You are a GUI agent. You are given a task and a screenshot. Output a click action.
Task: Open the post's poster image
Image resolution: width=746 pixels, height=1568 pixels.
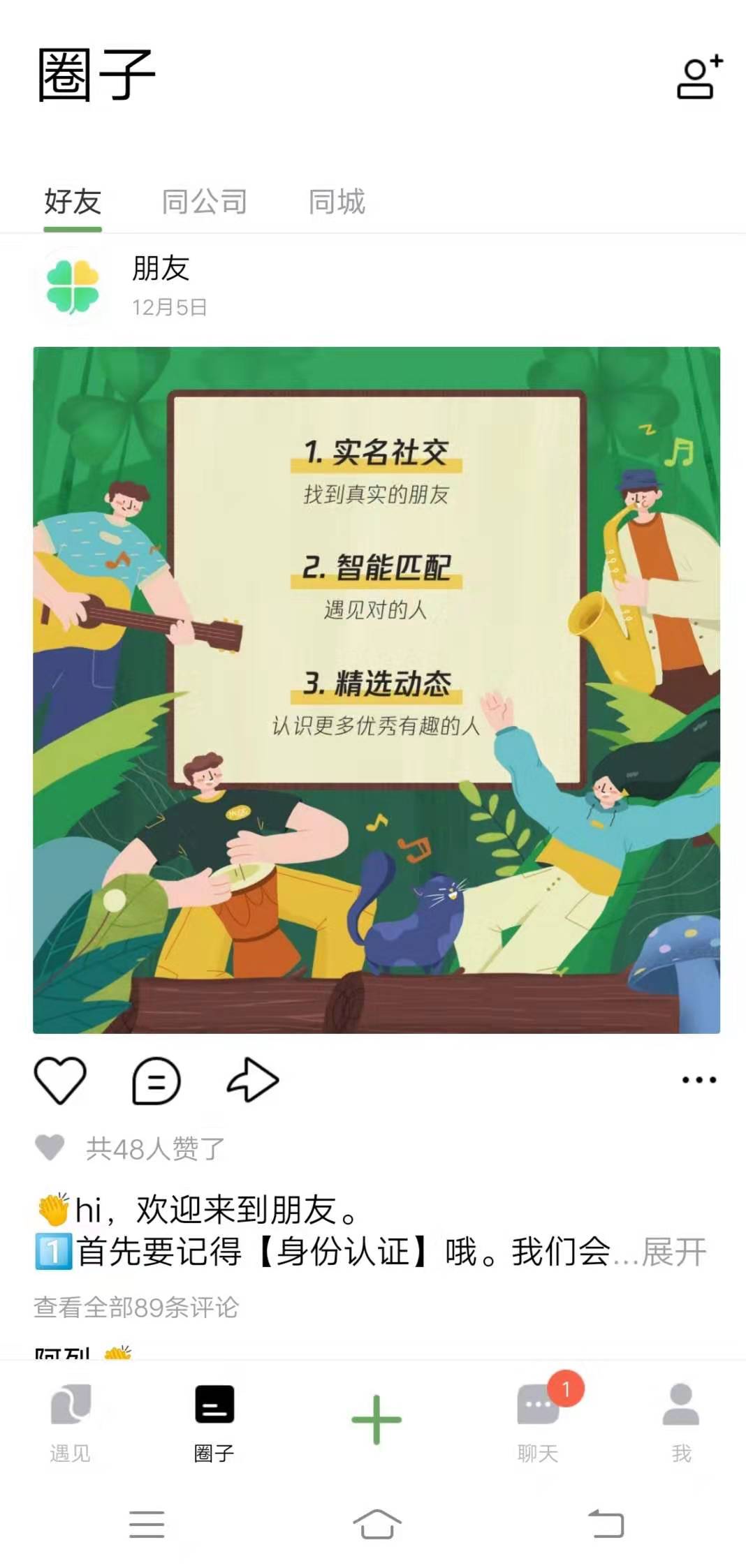point(376,690)
